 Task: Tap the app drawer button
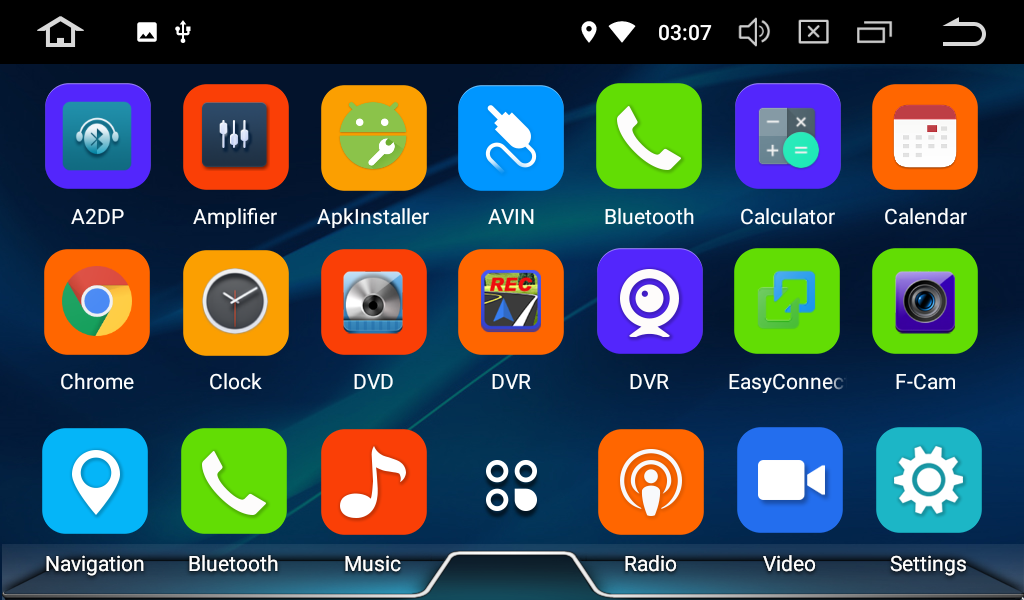click(511, 485)
